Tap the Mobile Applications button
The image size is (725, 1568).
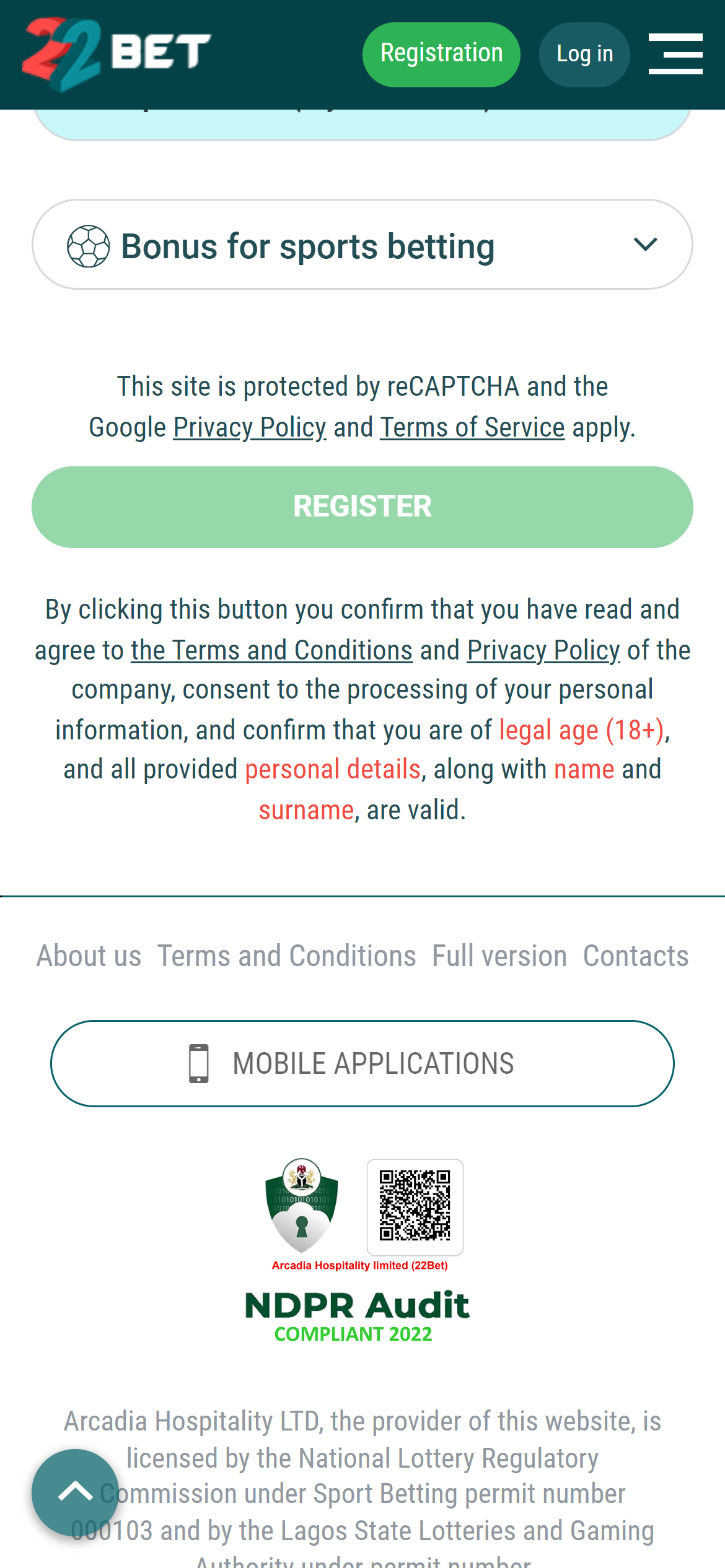[362, 1063]
